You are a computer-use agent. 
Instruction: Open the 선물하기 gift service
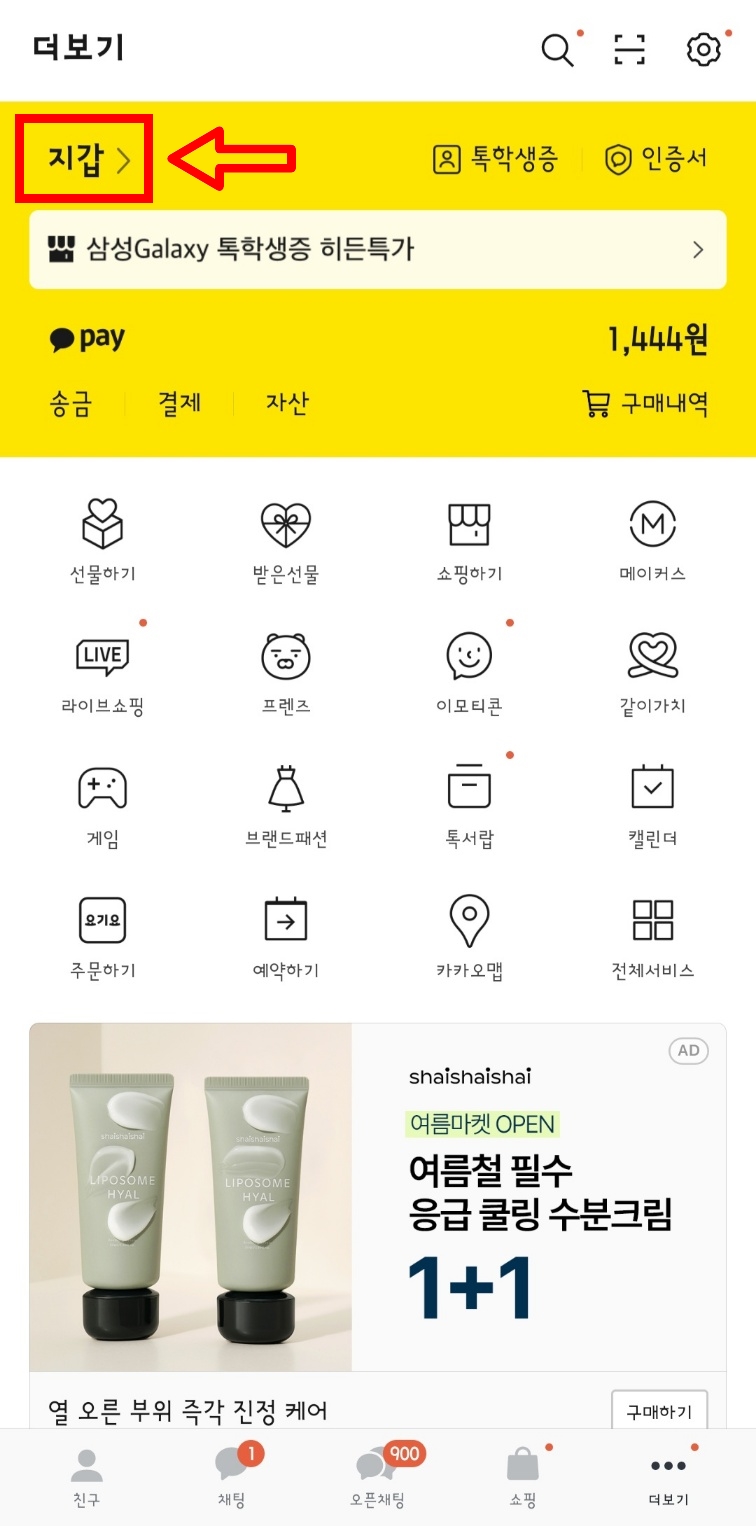coord(101,538)
